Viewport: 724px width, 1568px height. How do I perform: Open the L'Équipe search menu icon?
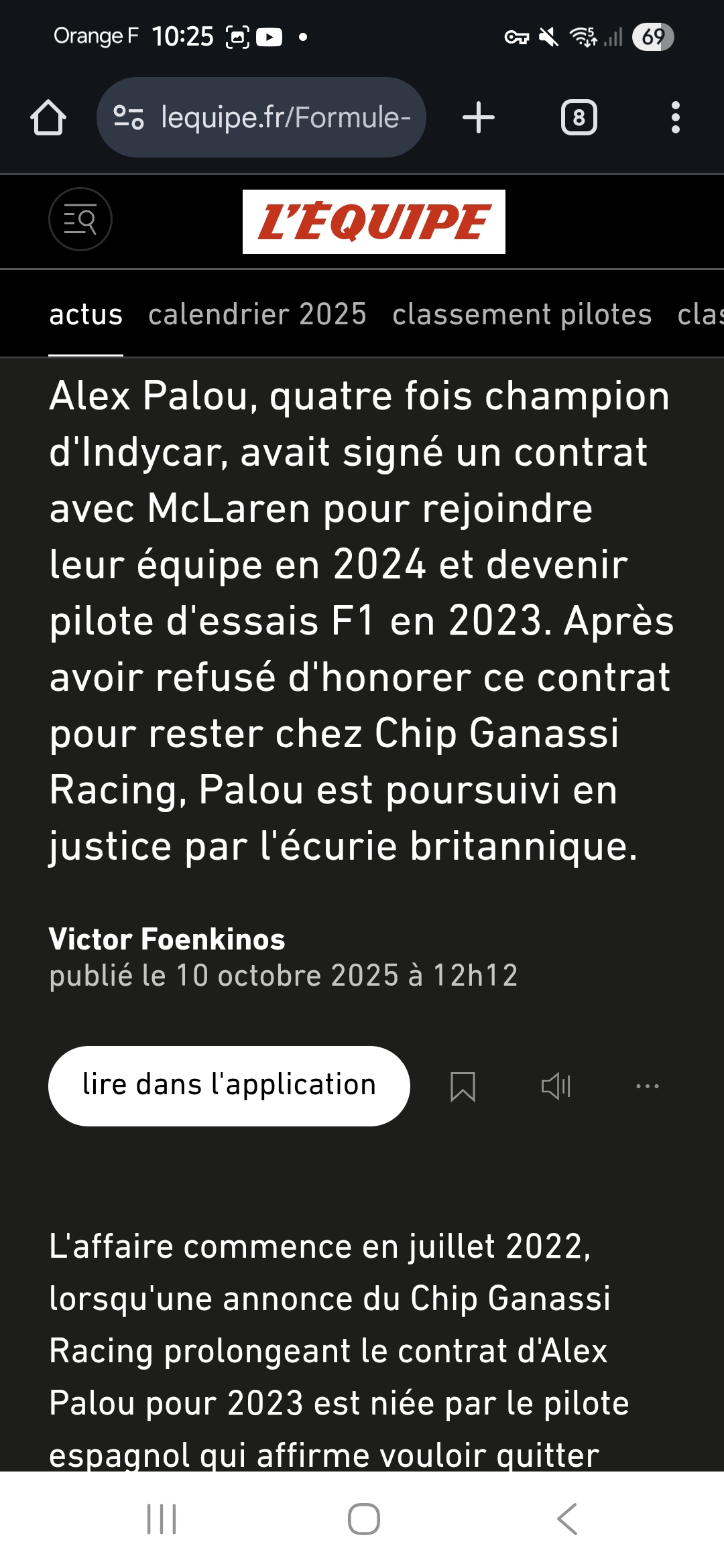pos(80,219)
